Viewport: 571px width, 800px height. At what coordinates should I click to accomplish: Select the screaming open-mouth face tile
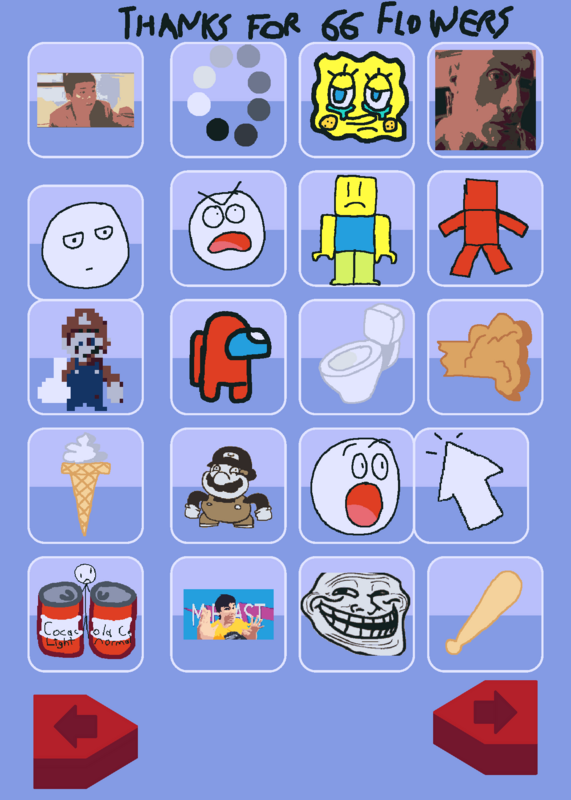(x=356, y=485)
